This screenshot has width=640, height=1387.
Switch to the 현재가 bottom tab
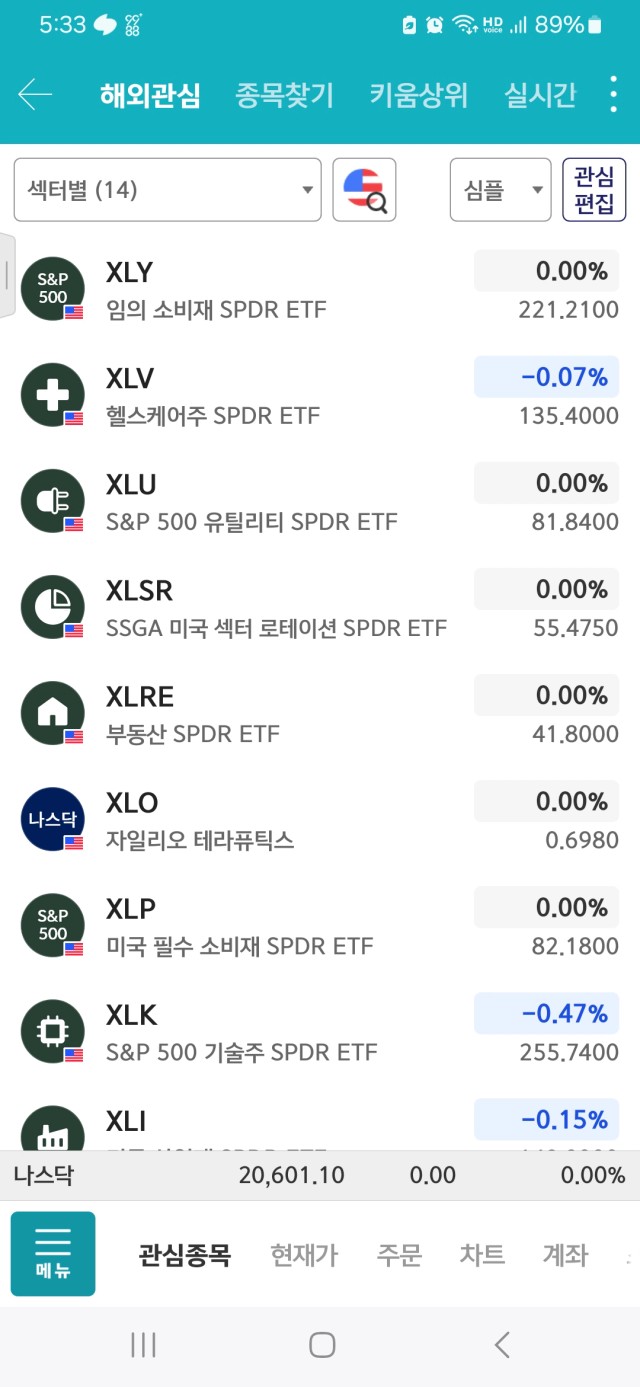point(304,1255)
